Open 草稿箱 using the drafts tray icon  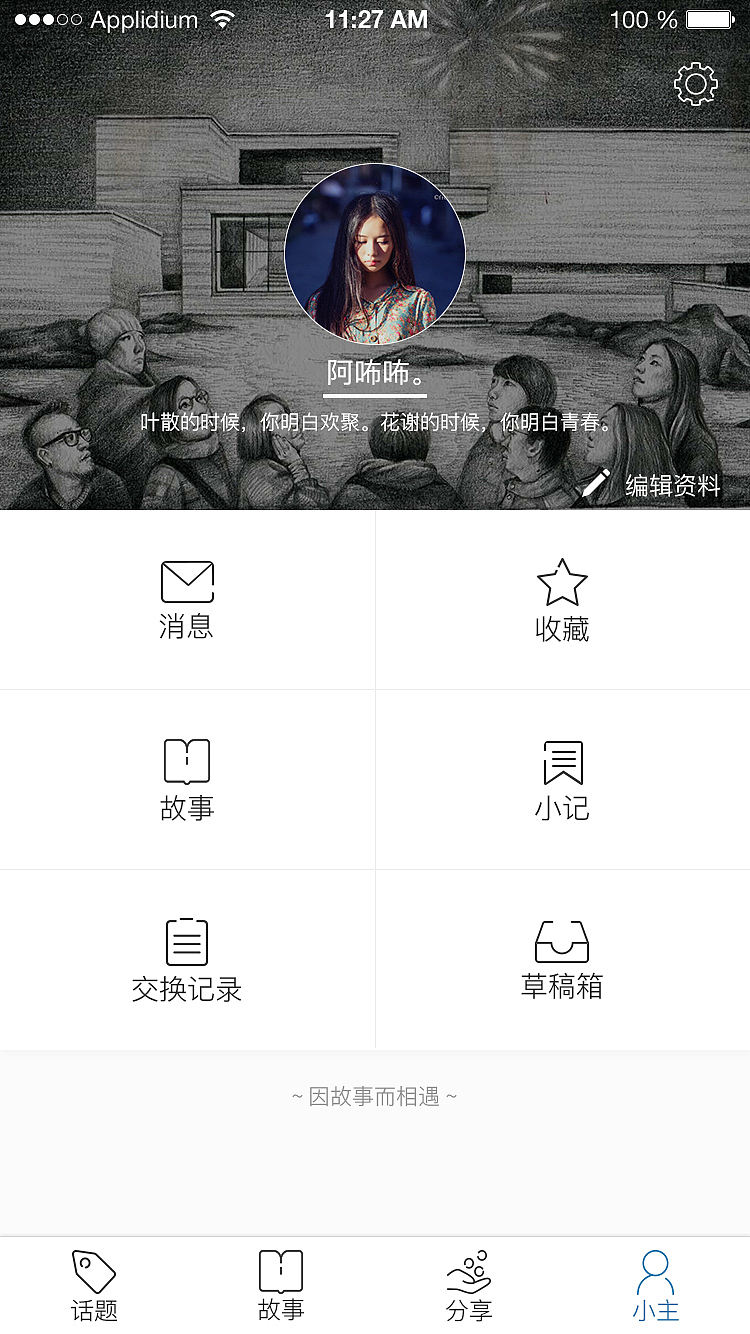562,940
